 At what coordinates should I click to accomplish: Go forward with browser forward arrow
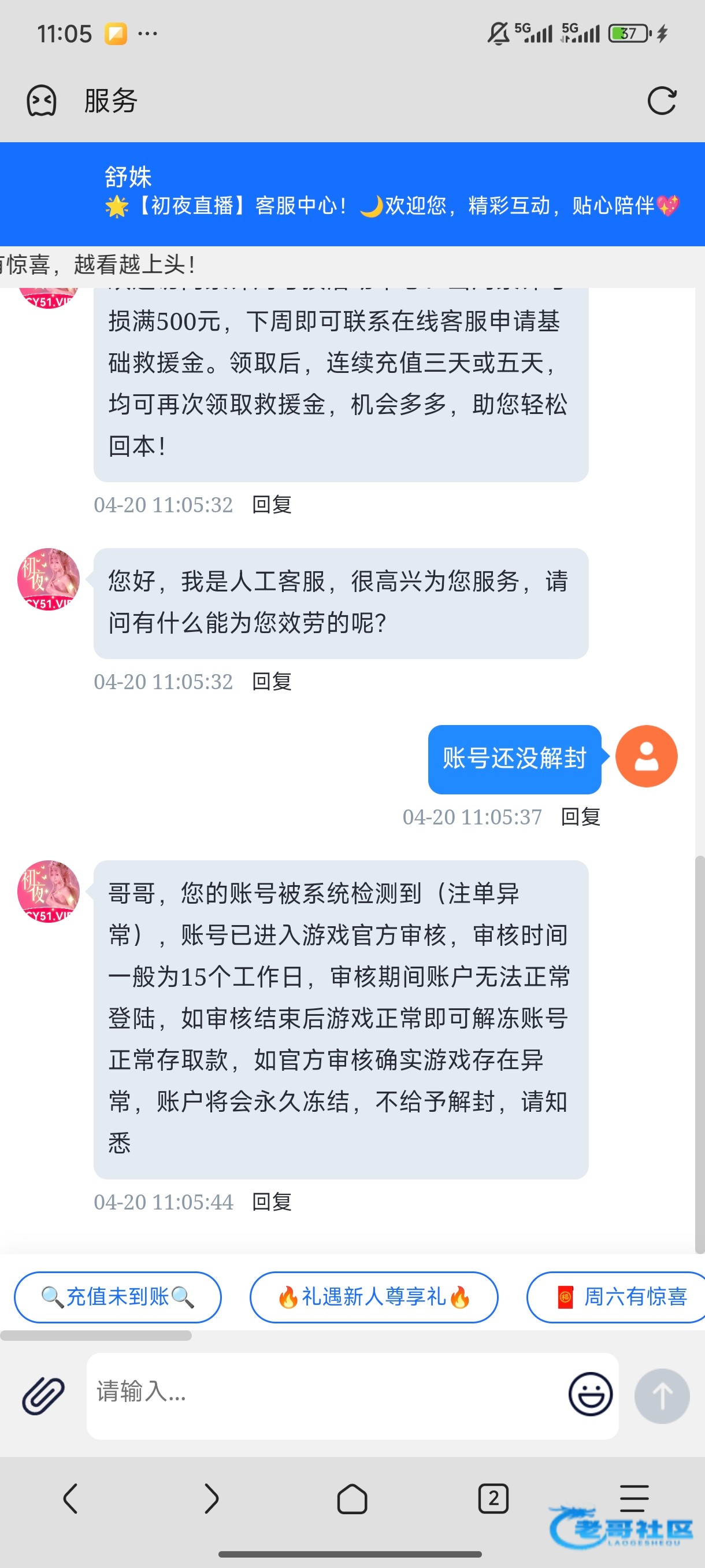(211, 1498)
